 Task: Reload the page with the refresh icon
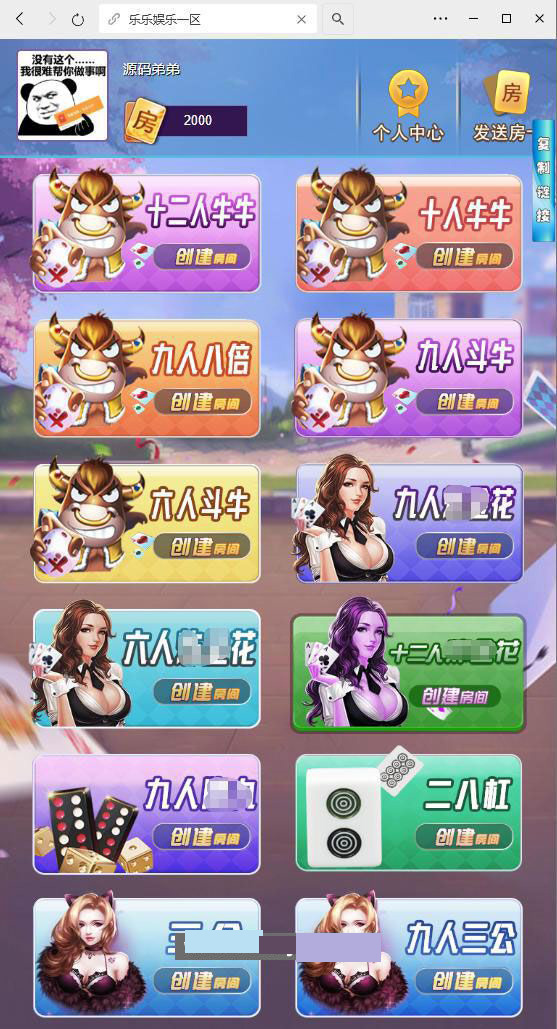click(77, 19)
